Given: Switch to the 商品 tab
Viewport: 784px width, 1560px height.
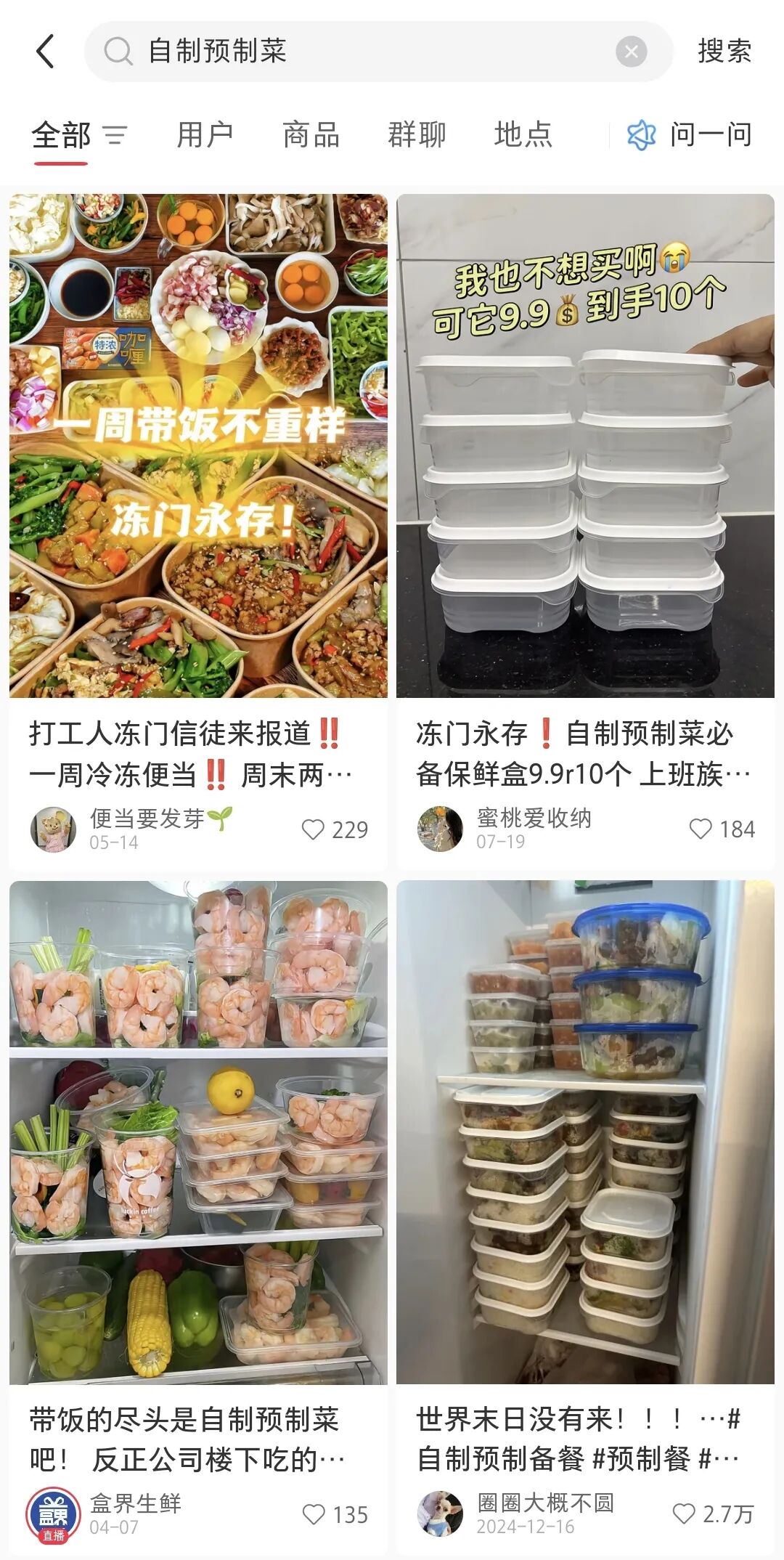Looking at the screenshot, I should (311, 135).
